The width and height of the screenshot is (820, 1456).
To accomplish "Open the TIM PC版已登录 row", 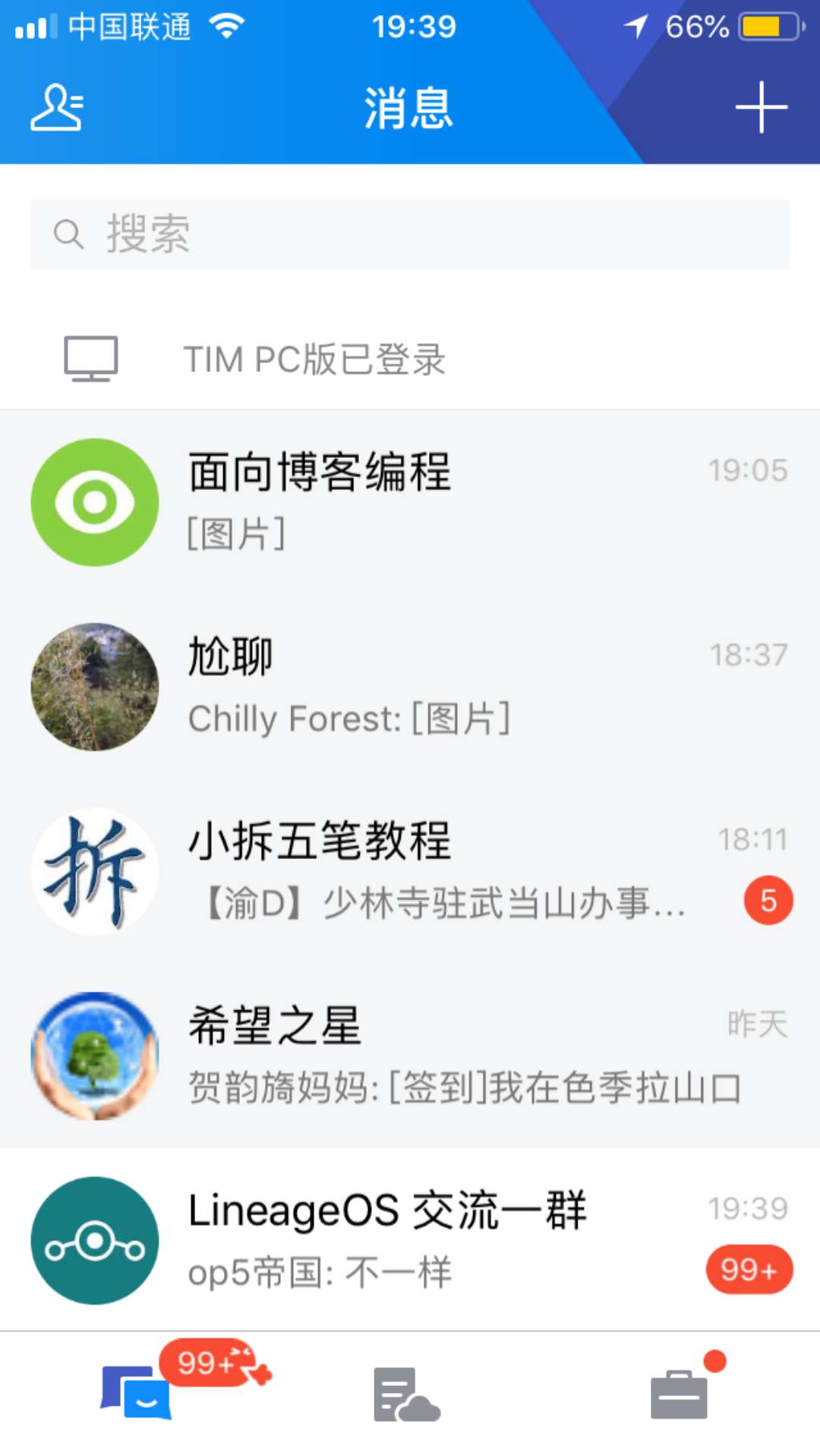I will click(x=410, y=358).
